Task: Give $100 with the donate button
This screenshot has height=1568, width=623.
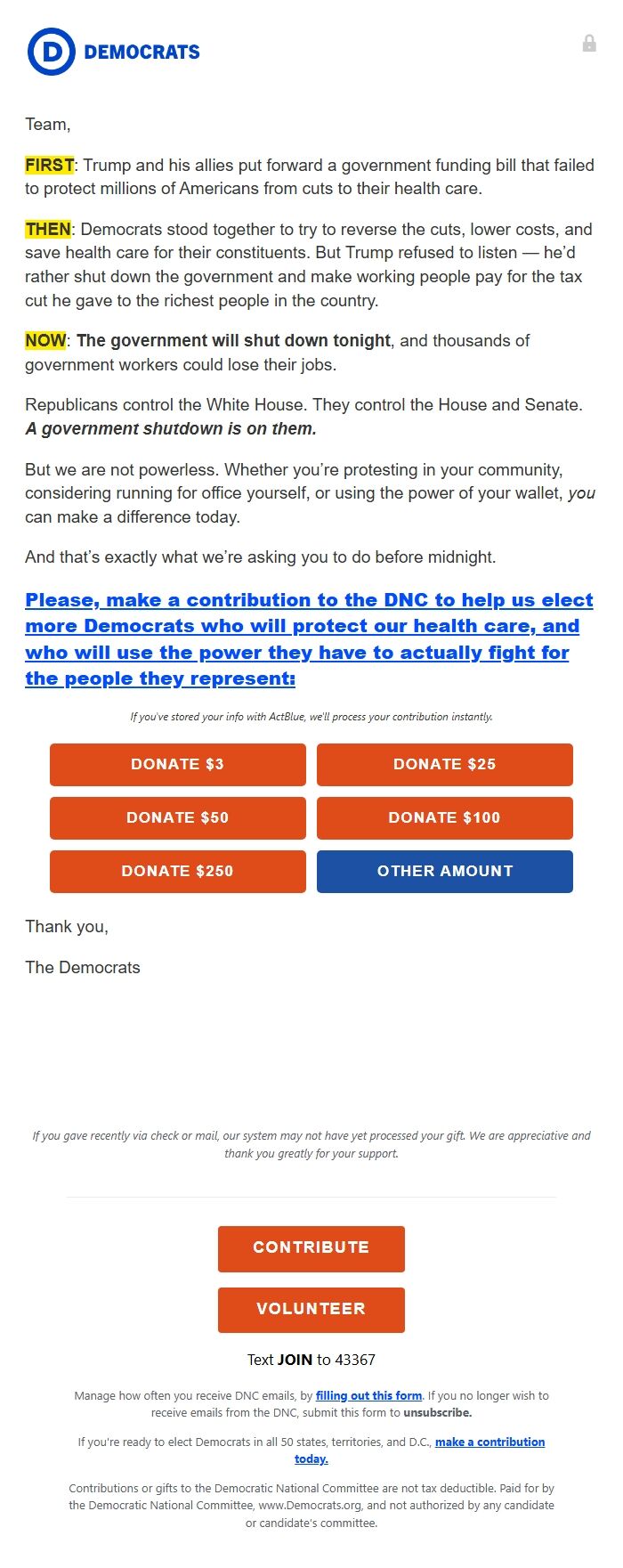Action: coord(444,817)
